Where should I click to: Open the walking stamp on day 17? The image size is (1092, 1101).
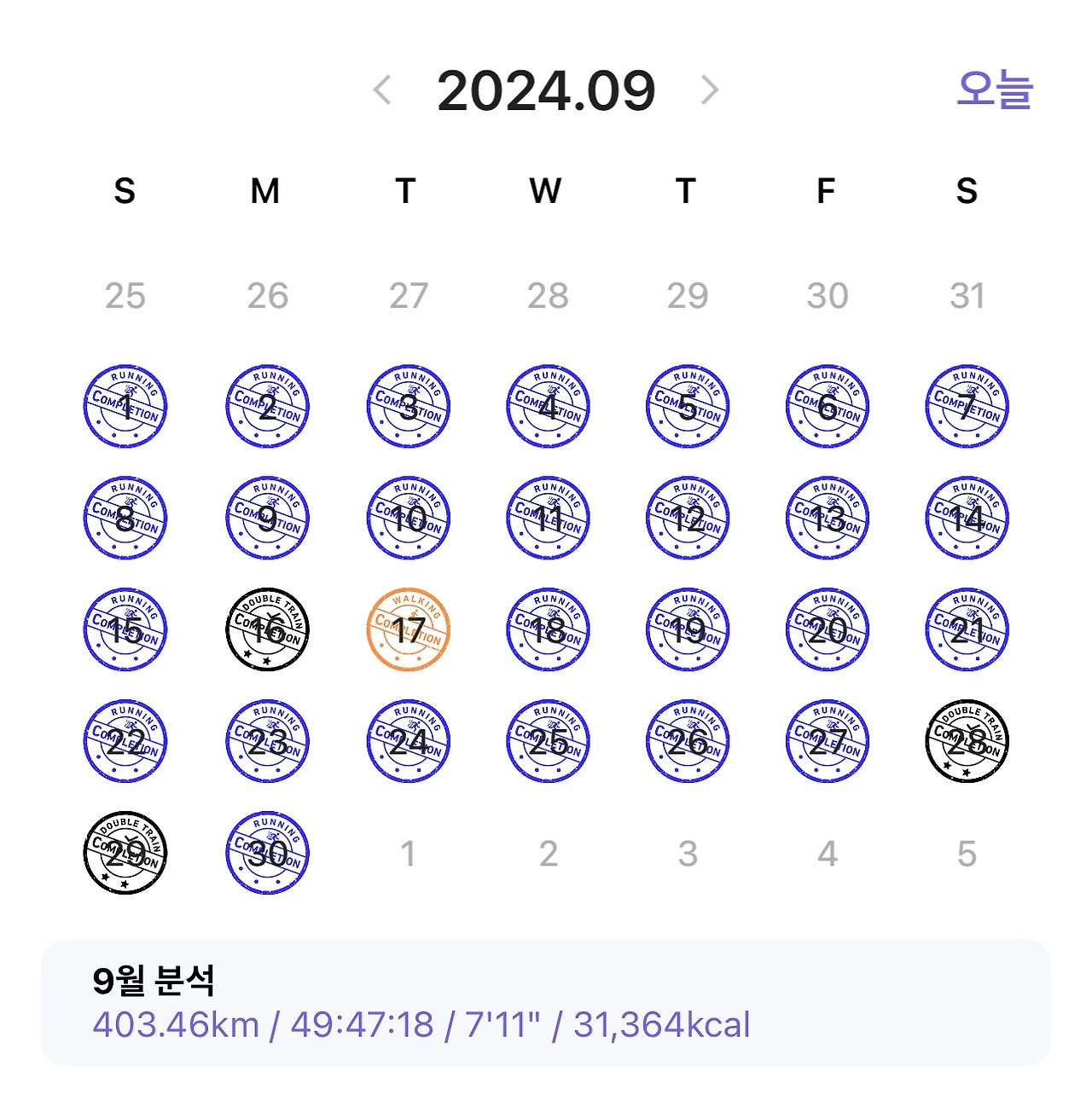(409, 629)
